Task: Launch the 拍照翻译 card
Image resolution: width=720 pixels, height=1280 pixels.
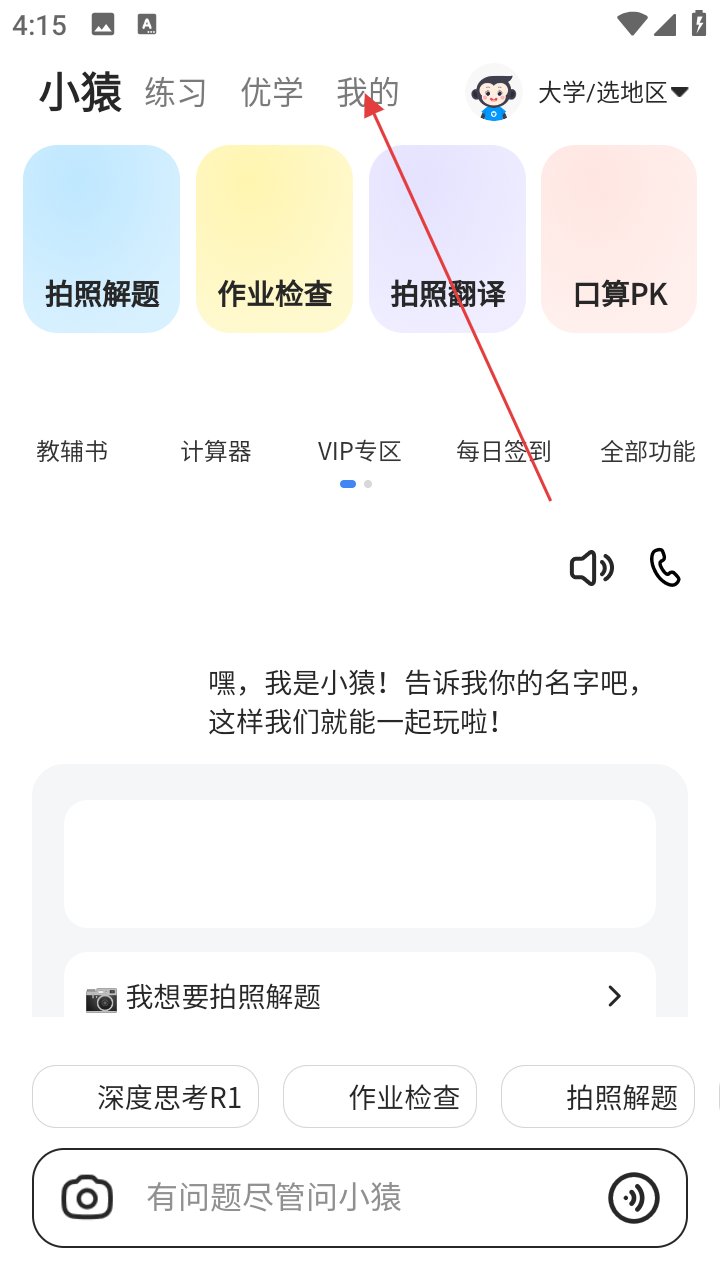Action: tap(447, 239)
